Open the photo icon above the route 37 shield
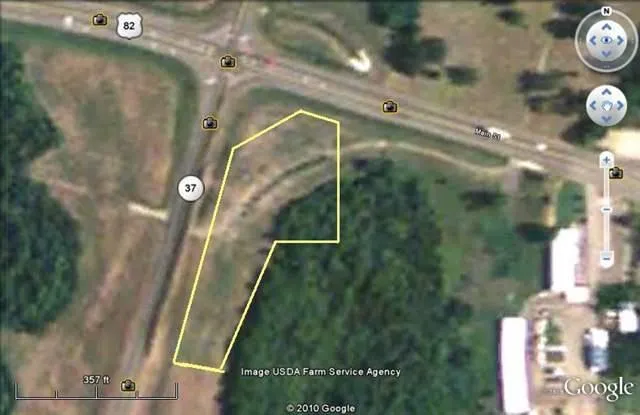 (210, 123)
